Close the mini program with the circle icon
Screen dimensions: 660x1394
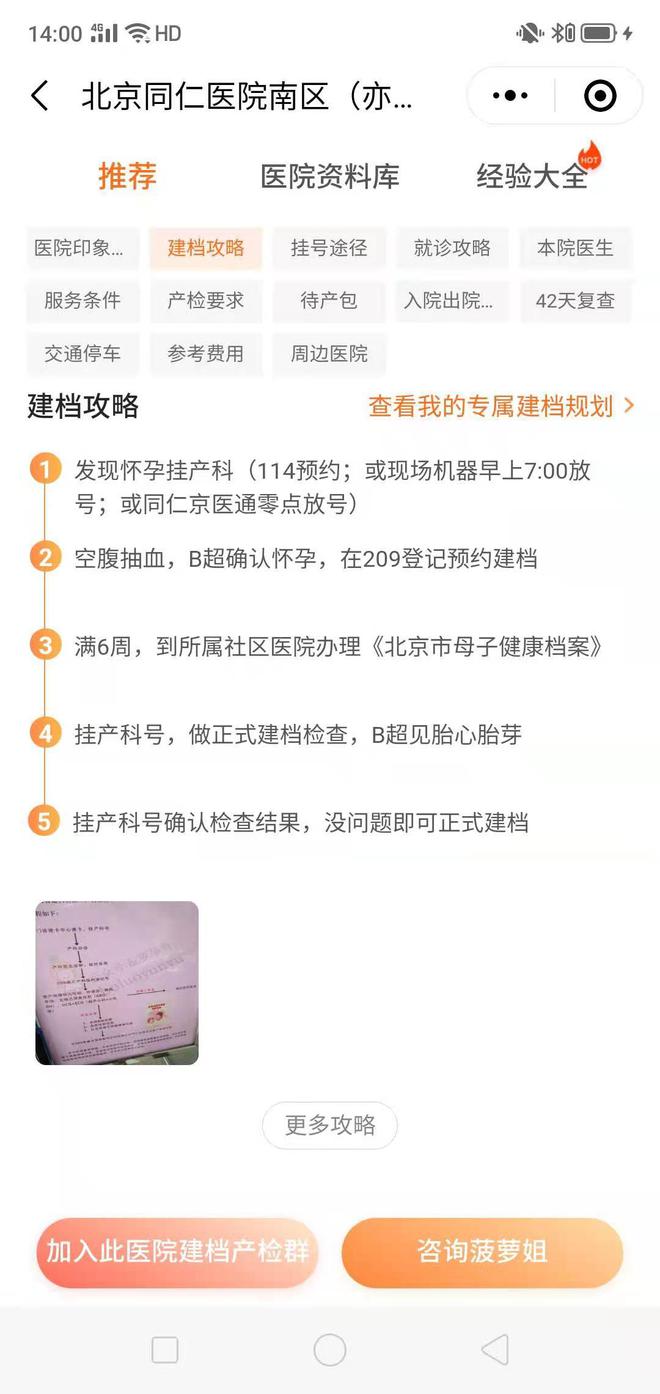tap(599, 96)
